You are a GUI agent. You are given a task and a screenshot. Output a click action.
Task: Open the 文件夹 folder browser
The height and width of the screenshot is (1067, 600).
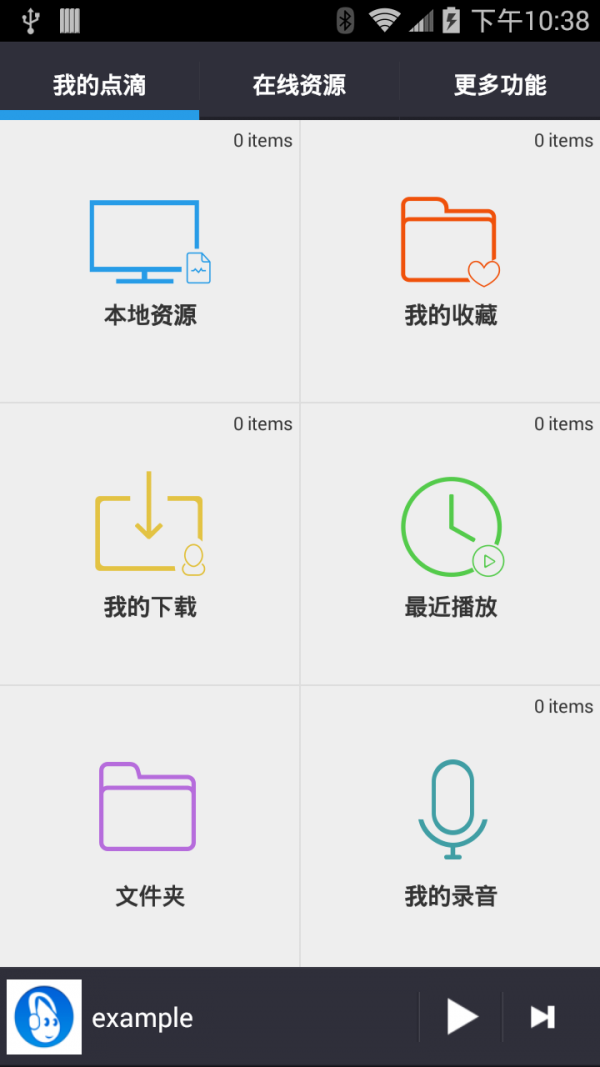[150, 828]
